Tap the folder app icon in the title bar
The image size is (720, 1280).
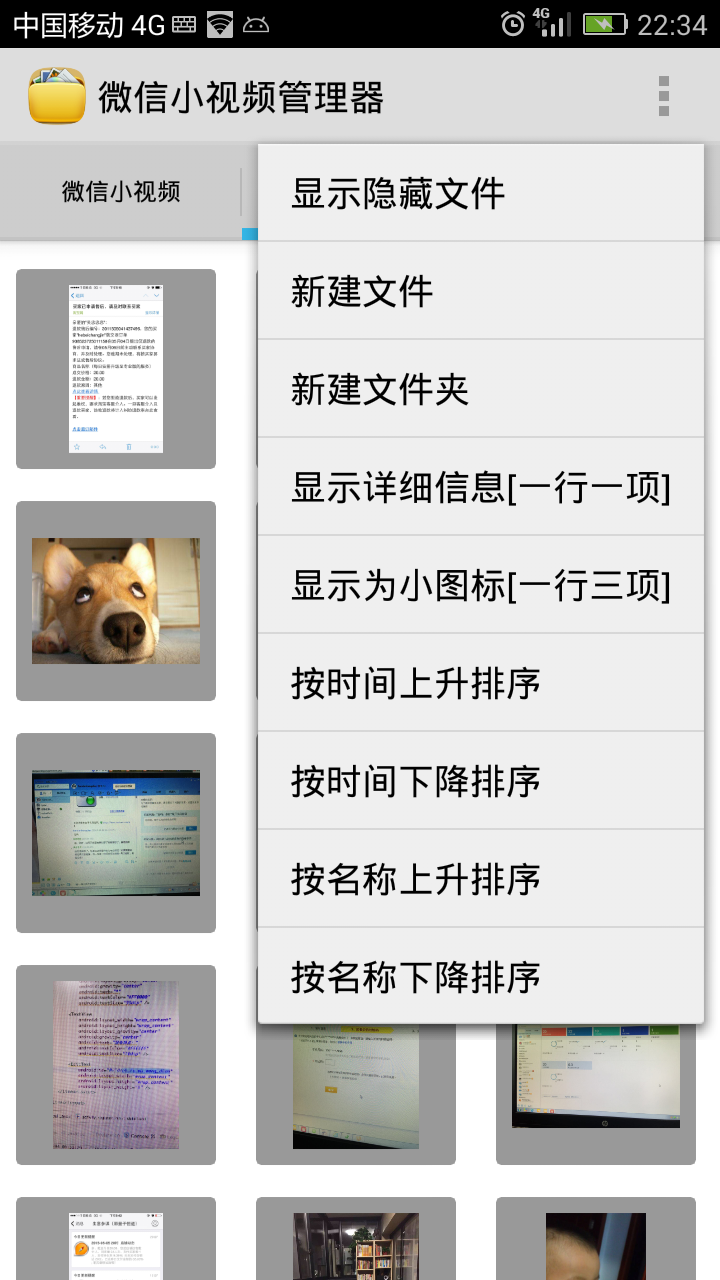pyautogui.click(x=57, y=97)
